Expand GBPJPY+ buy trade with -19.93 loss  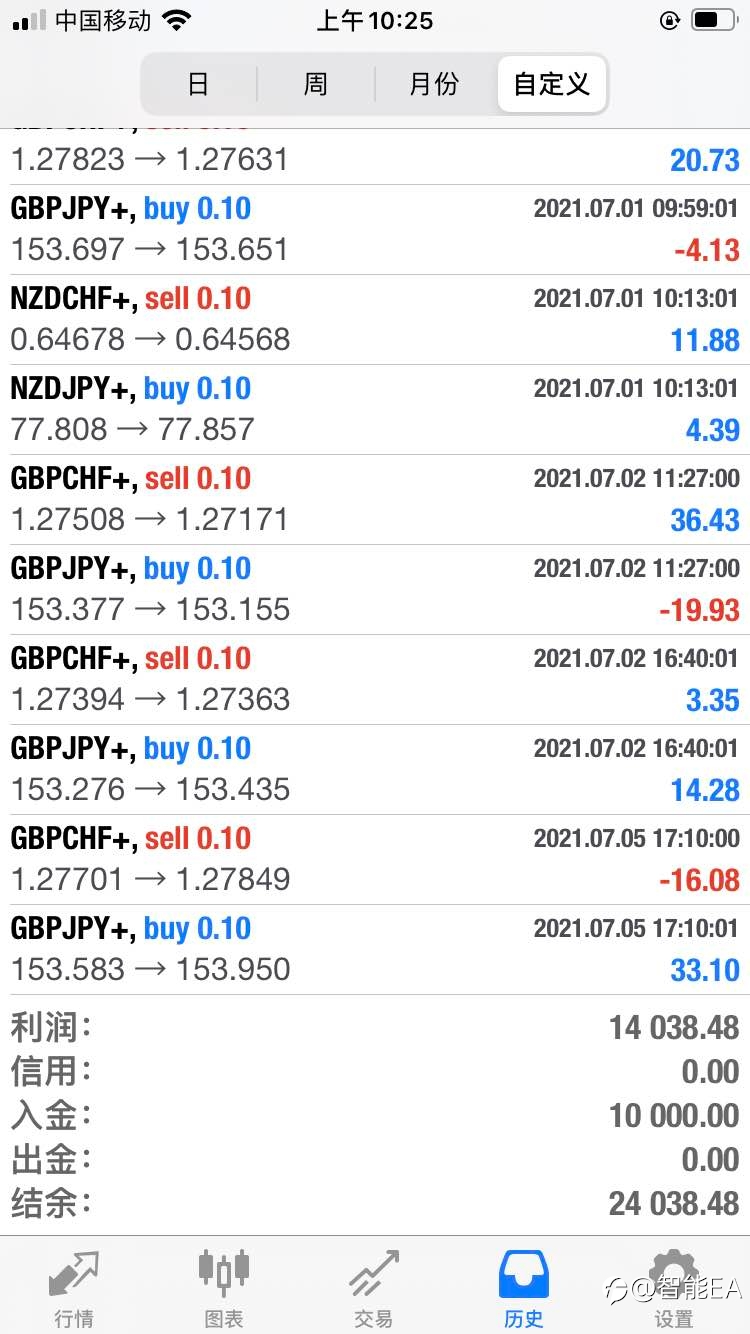click(x=375, y=590)
